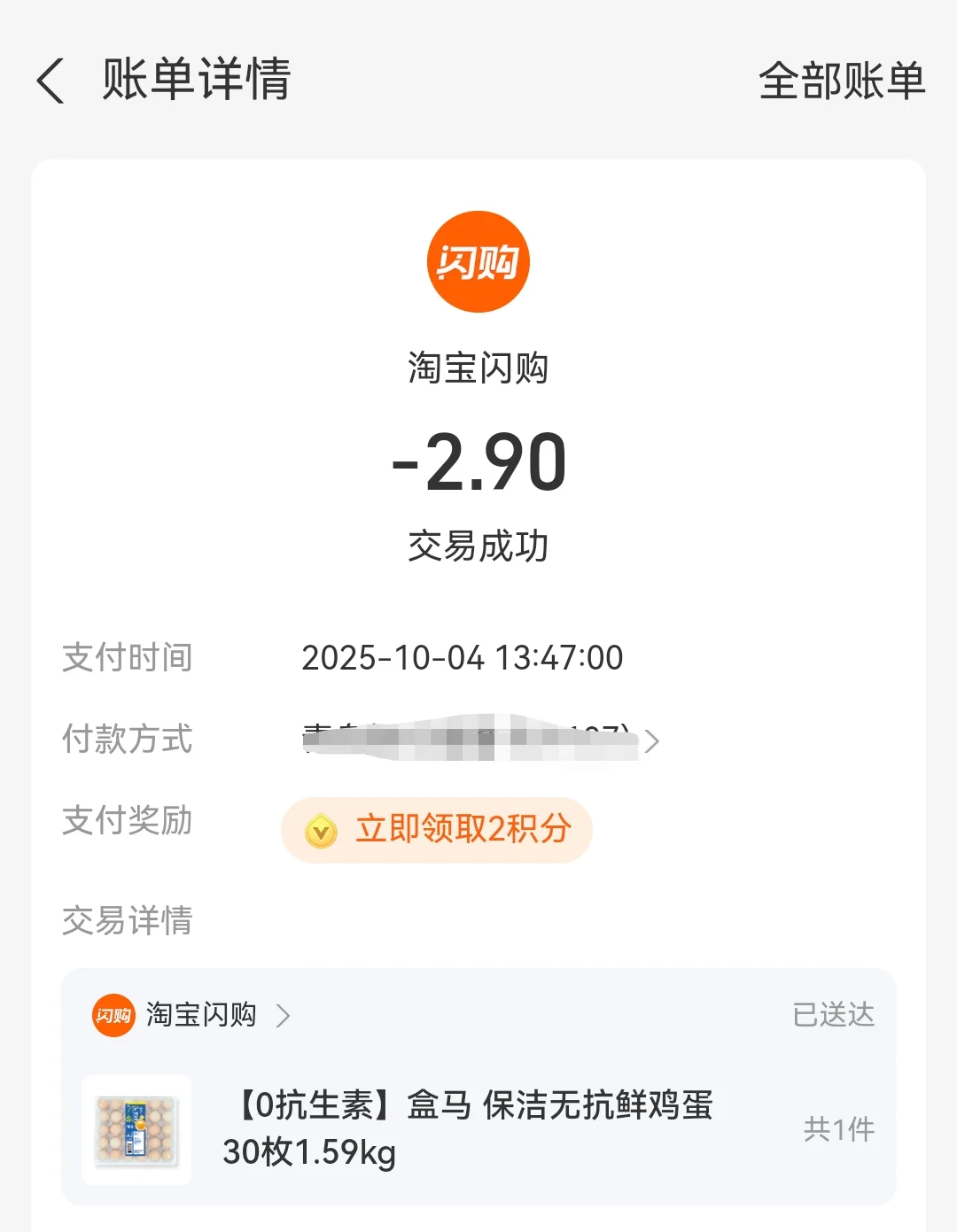Go back from 账单详情 page
This screenshot has height=1232, width=957.
pos(51,81)
